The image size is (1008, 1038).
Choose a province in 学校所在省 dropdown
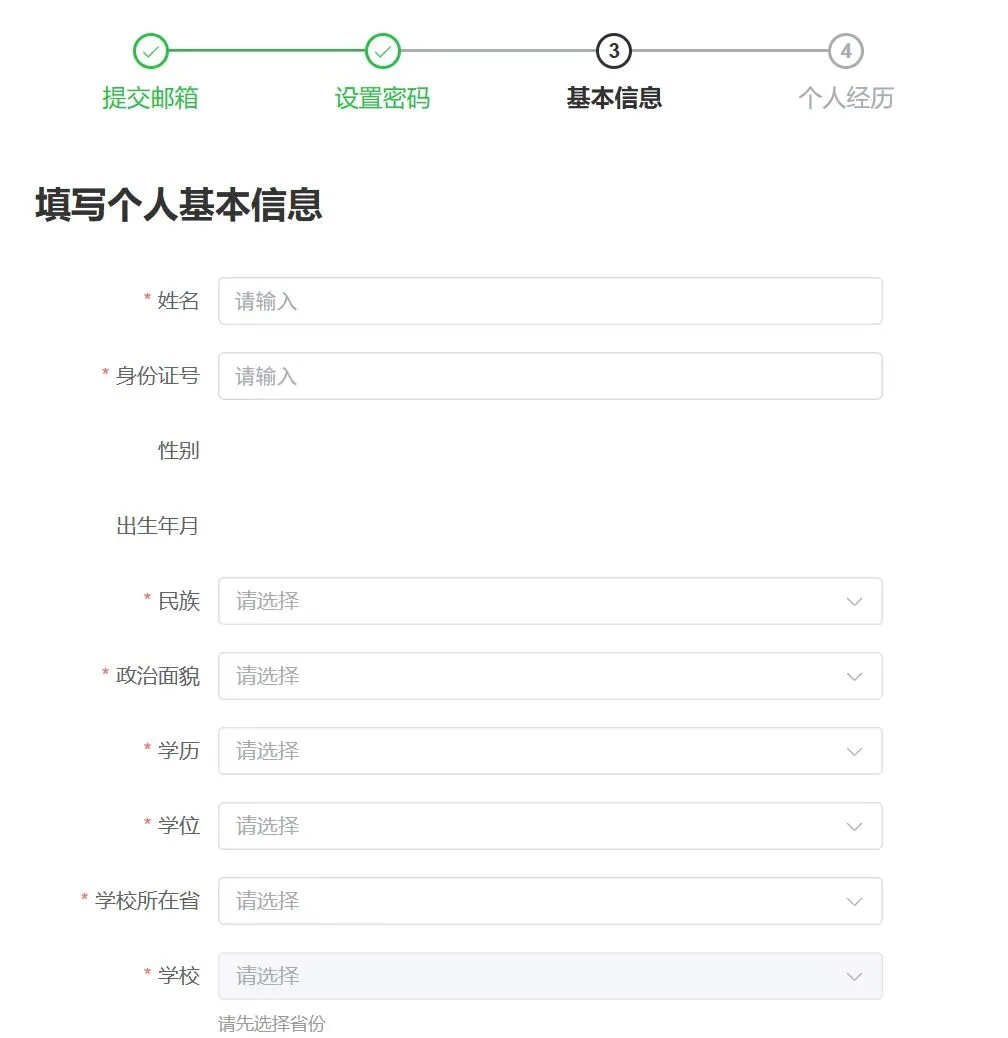(550, 901)
